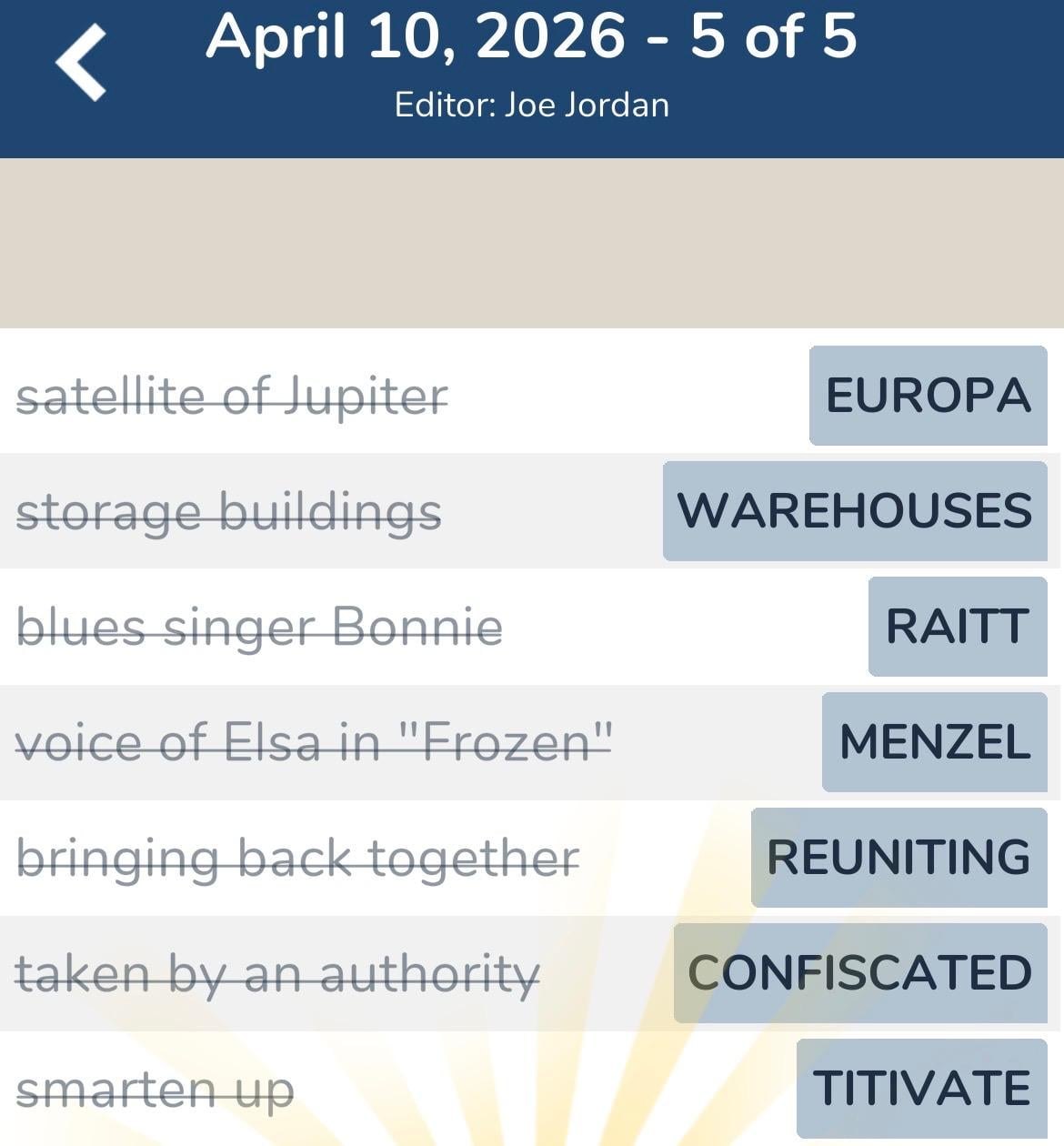Select the WAREHOUSES answer tile

pyautogui.click(x=853, y=511)
